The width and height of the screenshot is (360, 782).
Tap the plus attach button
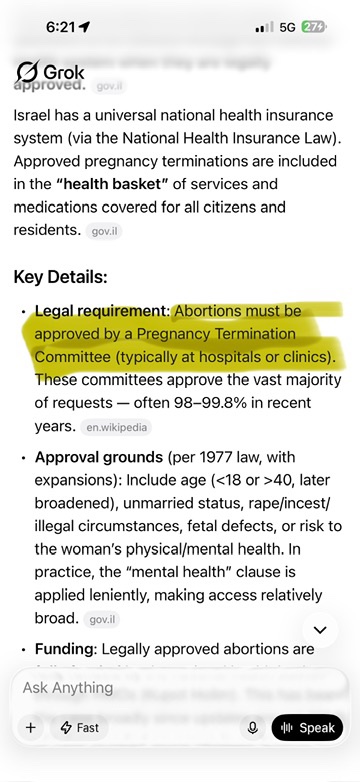31,727
